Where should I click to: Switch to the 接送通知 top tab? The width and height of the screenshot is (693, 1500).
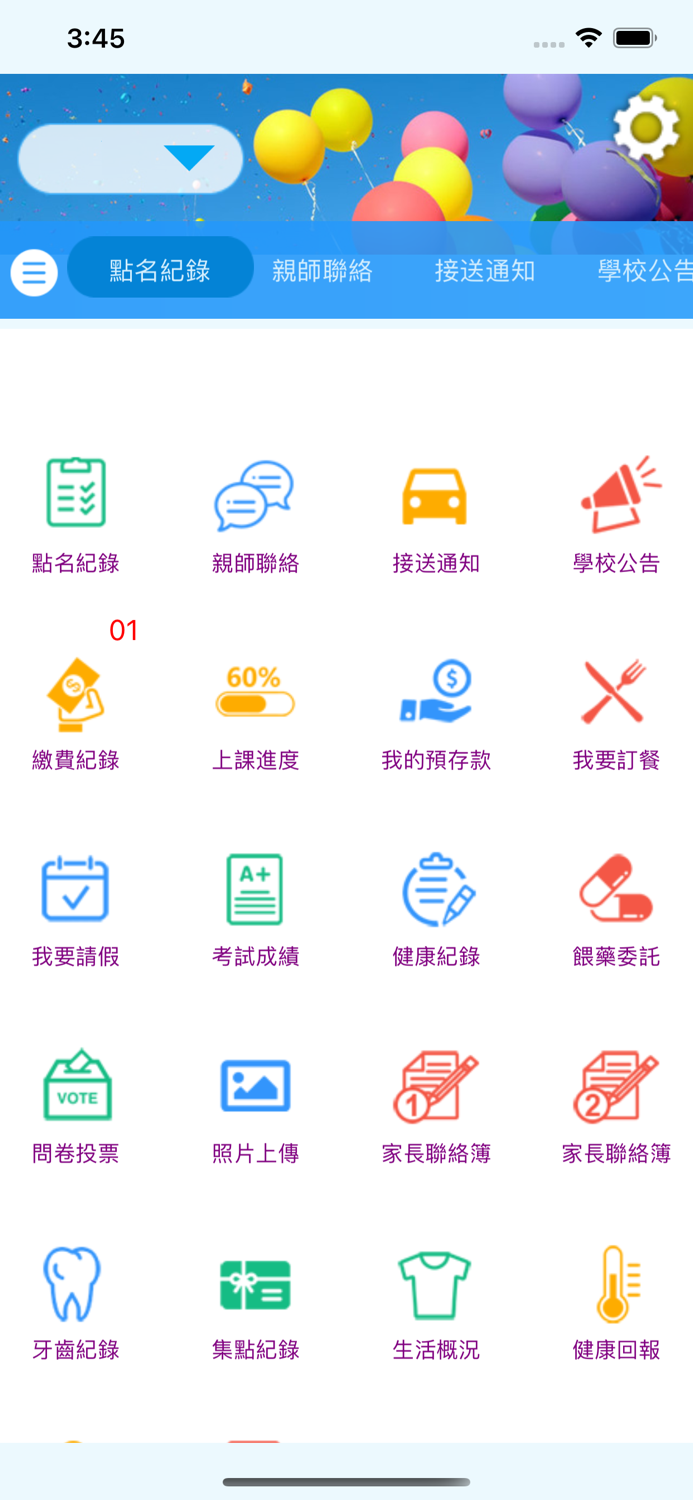click(x=485, y=270)
